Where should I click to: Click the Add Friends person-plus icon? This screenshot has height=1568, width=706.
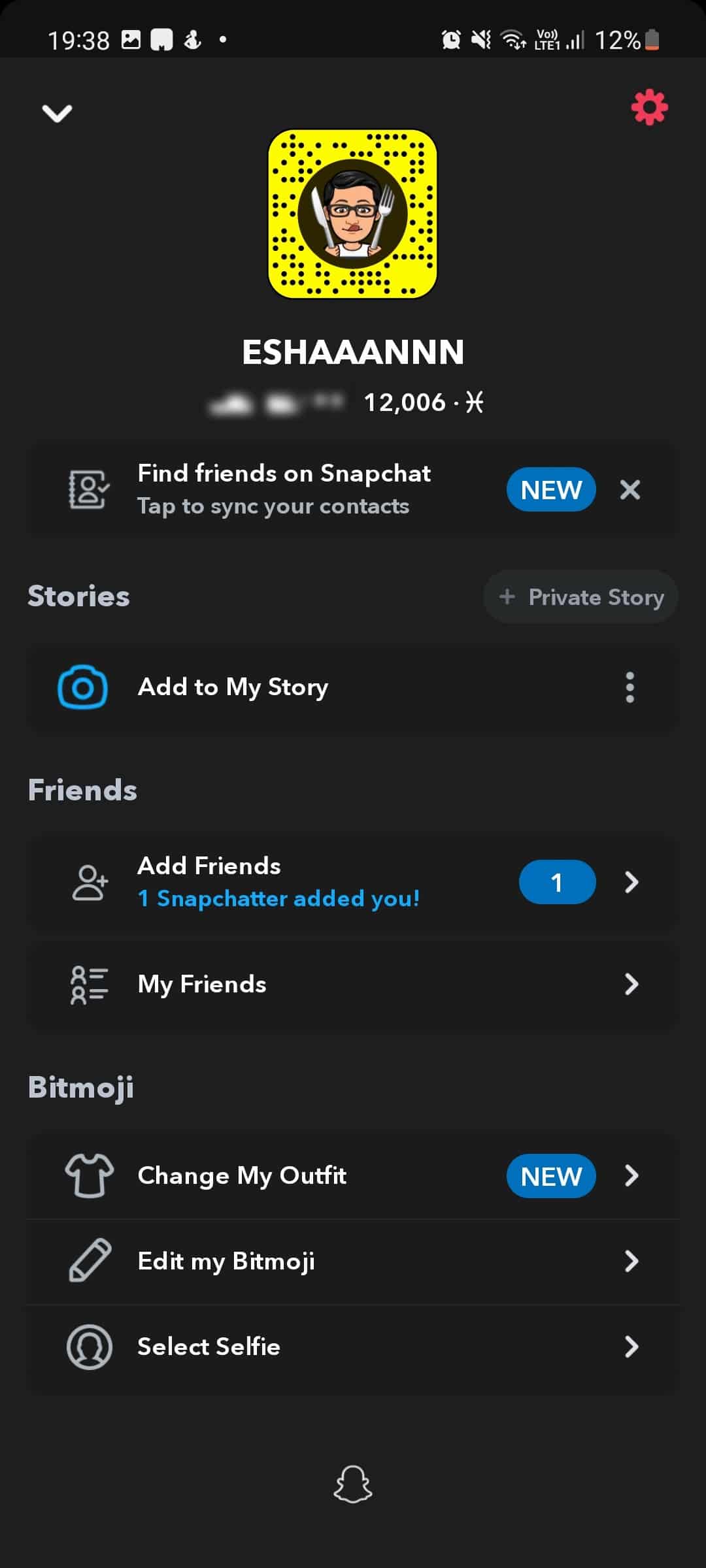pyautogui.click(x=89, y=881)
